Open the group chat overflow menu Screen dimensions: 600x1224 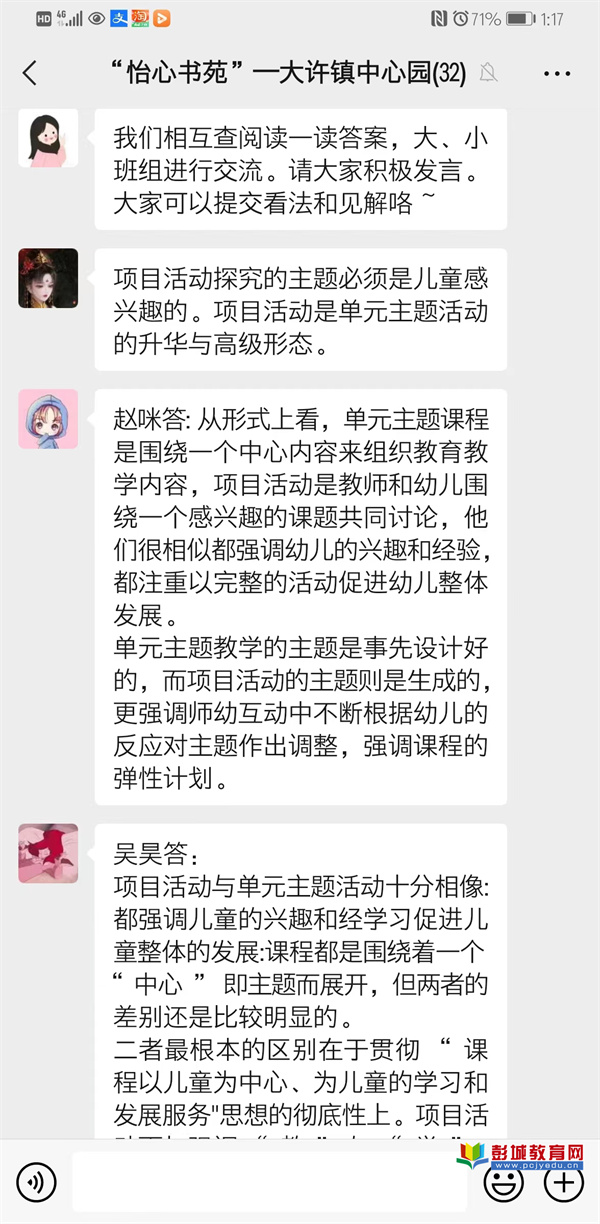(557, 73)
